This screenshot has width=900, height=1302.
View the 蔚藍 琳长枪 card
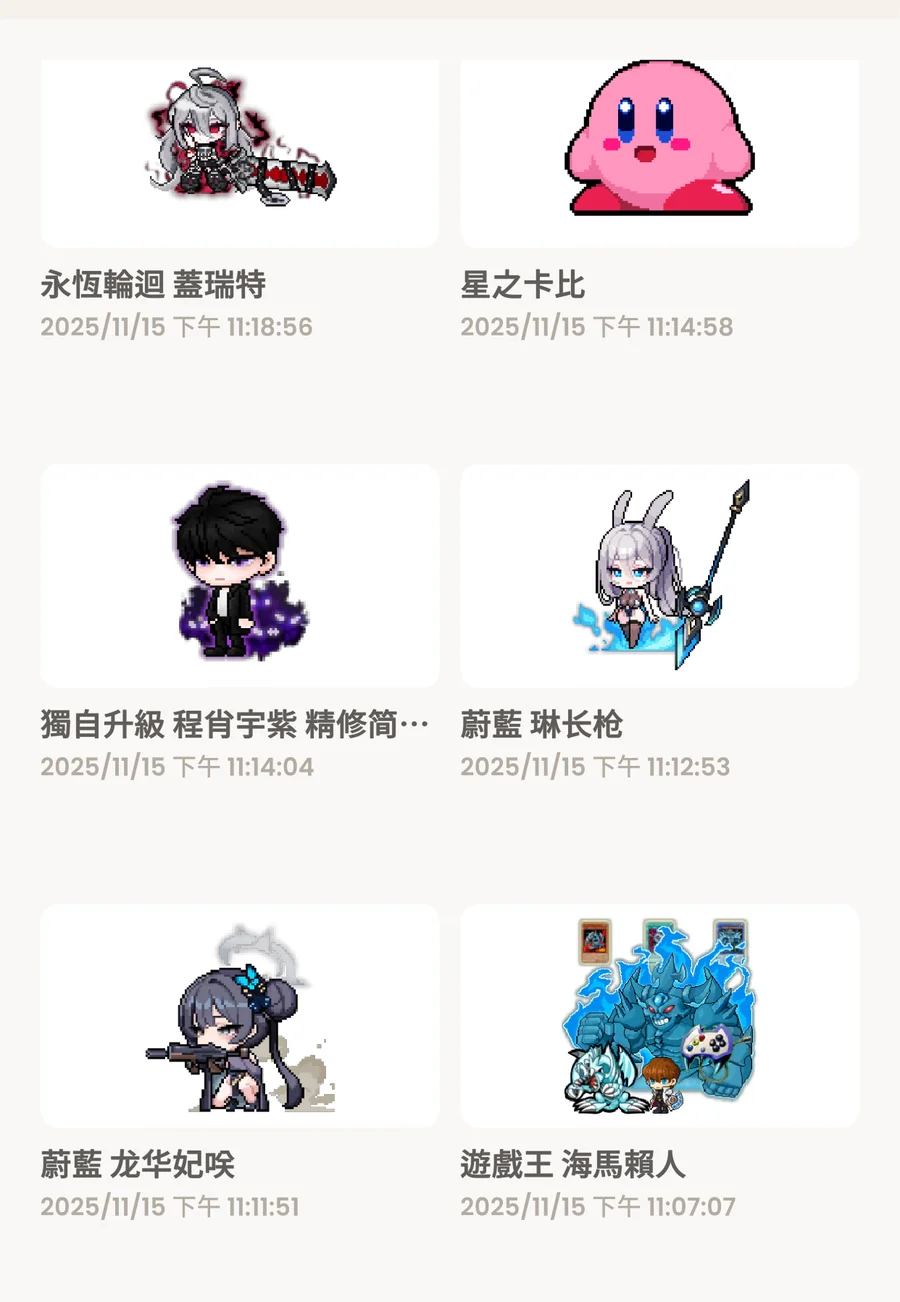pos(660,575)
